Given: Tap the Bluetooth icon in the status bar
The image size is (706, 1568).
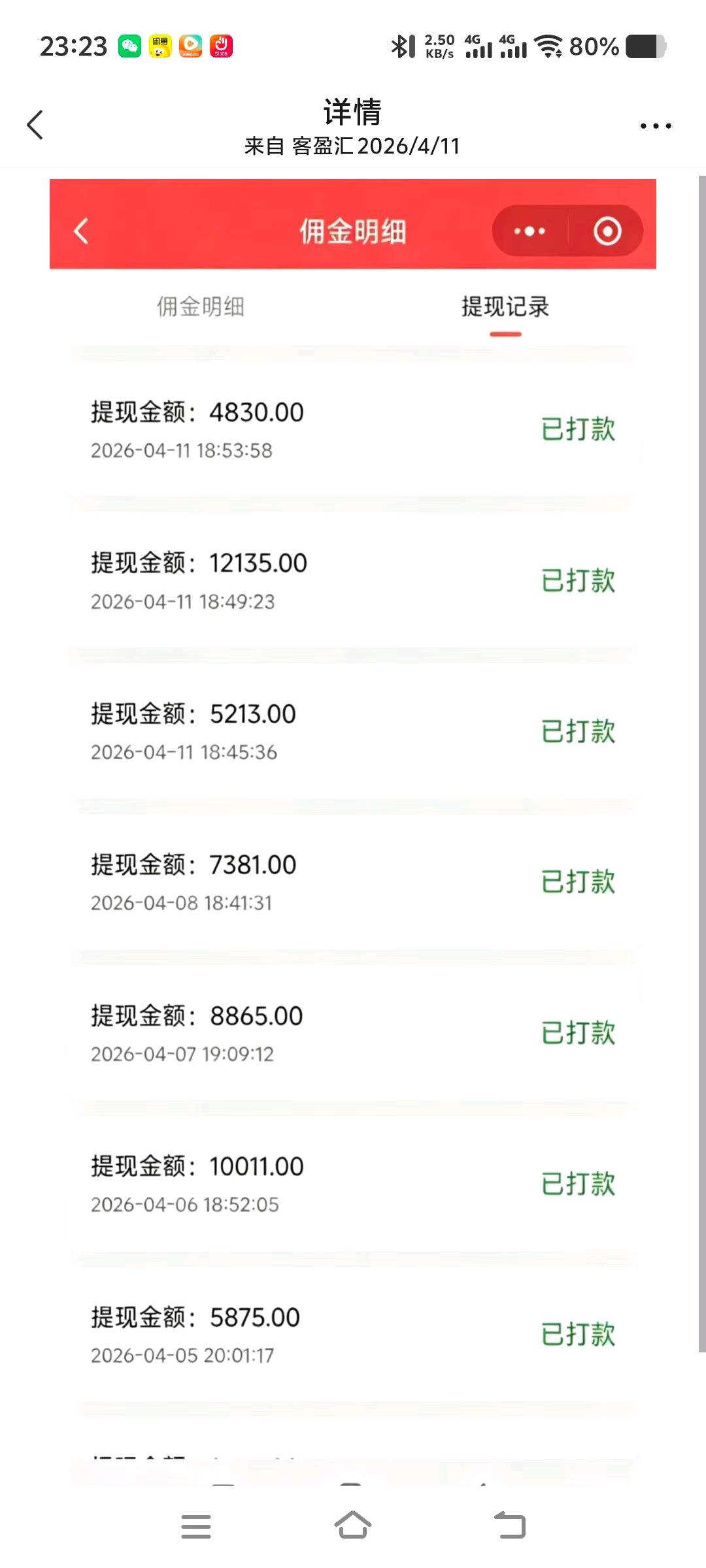Looking at the screenshot, I should pos(404,46).
